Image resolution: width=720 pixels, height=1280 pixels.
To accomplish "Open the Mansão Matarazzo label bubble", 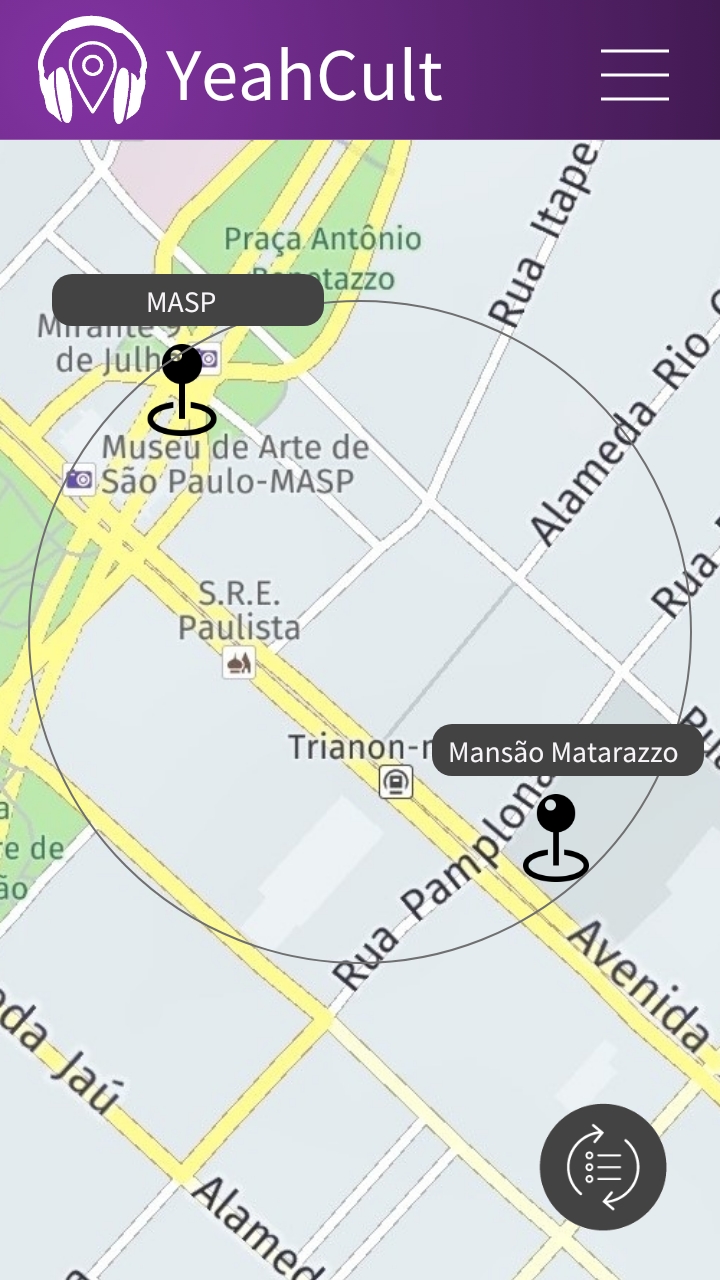I will (566, 751).
